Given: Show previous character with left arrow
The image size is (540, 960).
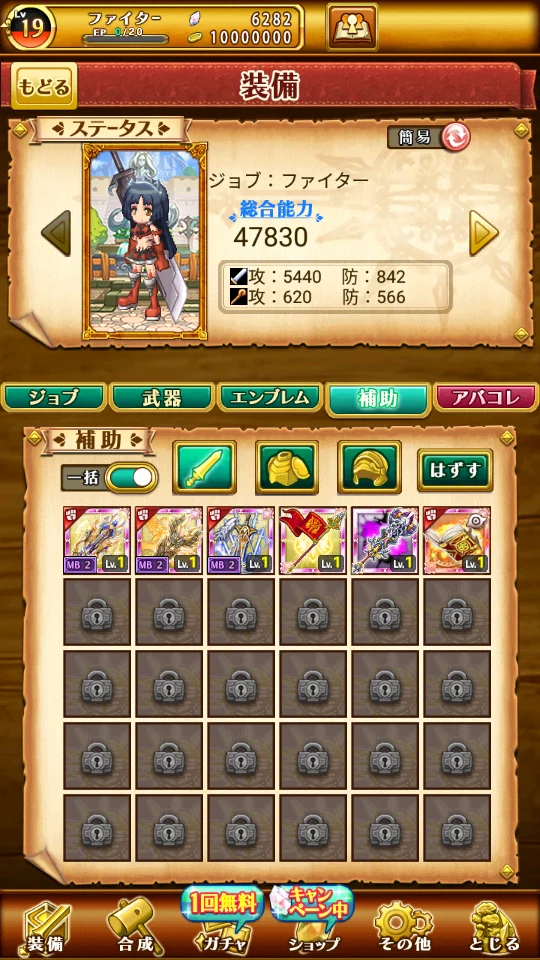Looking at the screenshot, I should coord(56,233).
